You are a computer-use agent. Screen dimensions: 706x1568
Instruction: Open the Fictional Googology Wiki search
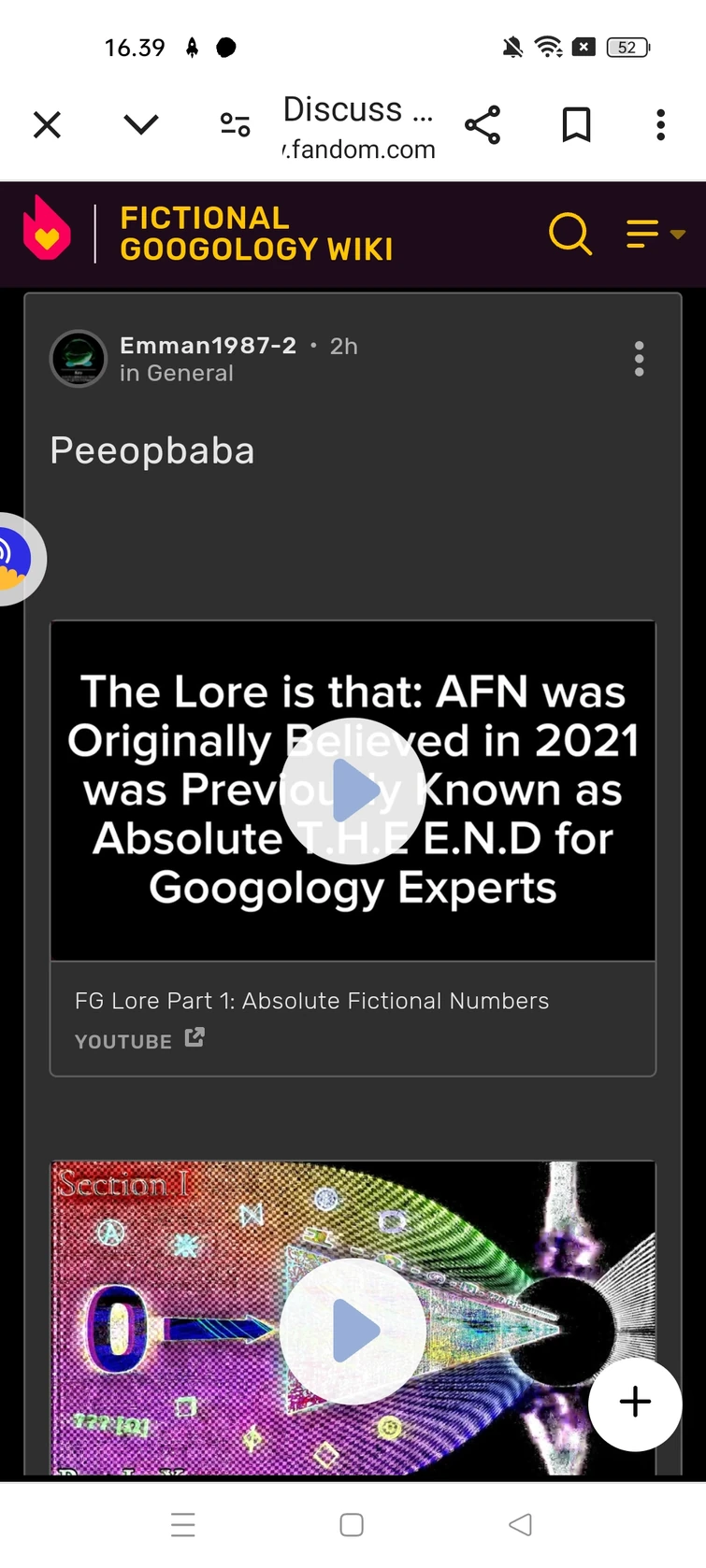(x=570, y=235)
